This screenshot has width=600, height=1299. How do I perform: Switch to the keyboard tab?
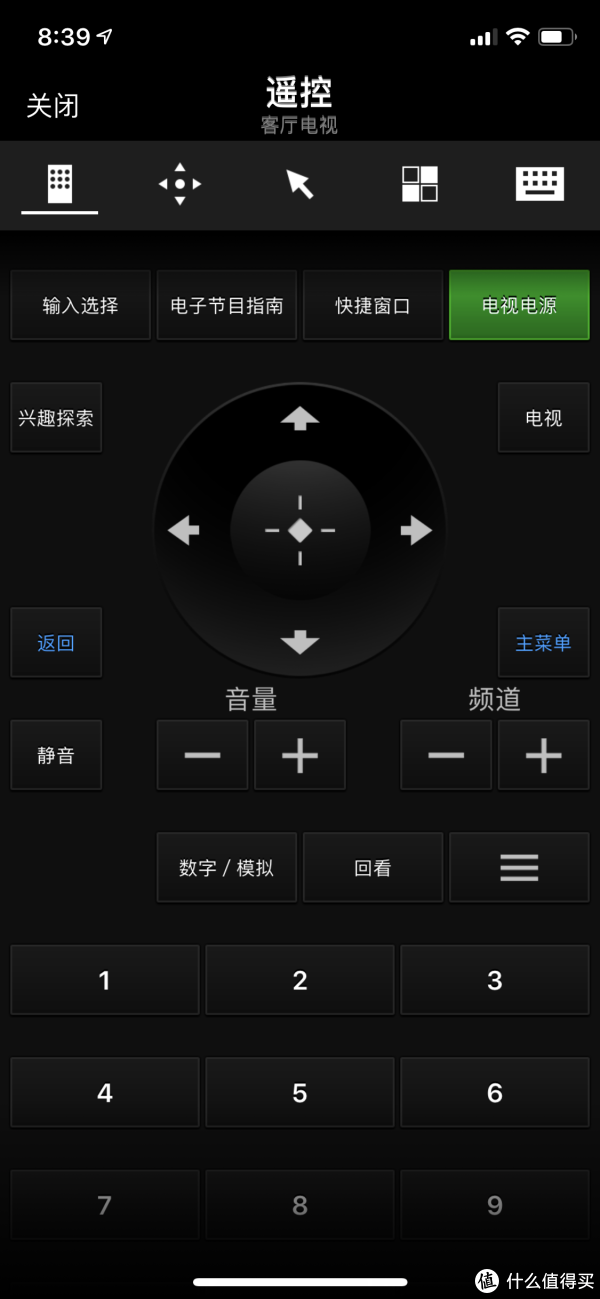pyautogui.click(x=540, y=184)
